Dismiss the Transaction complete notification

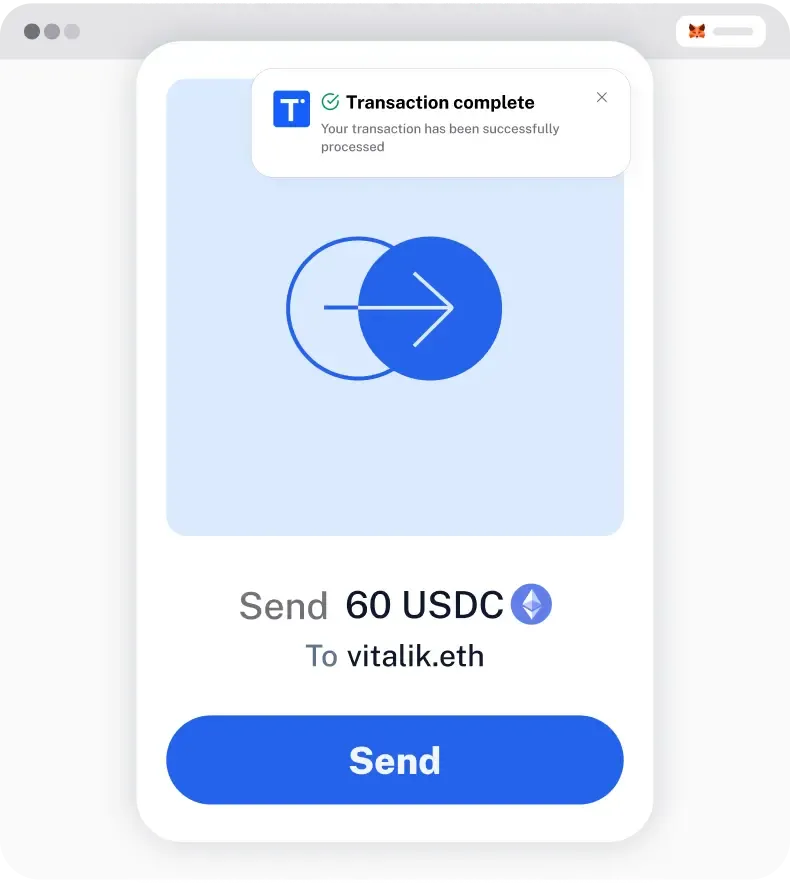[602, 97]
